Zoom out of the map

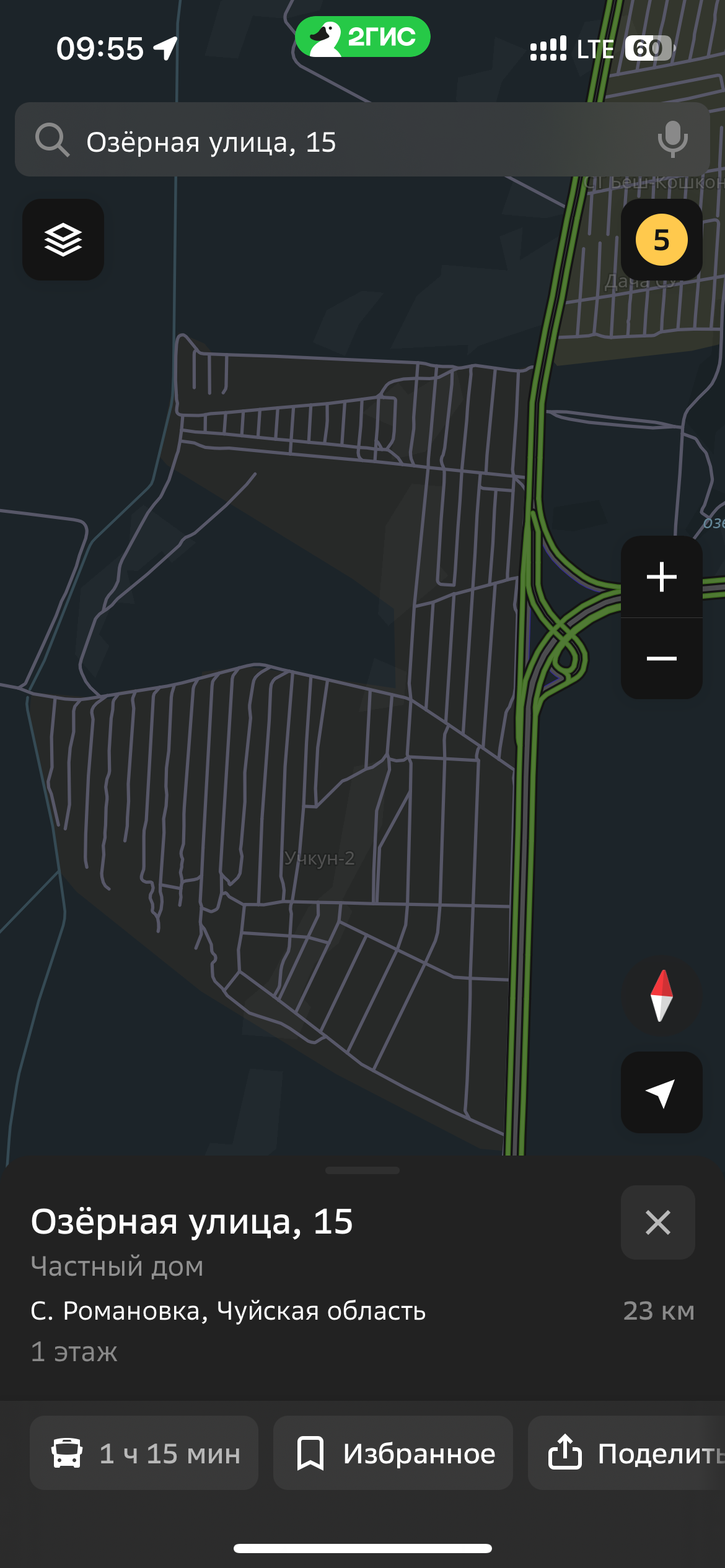click(661, 658)
